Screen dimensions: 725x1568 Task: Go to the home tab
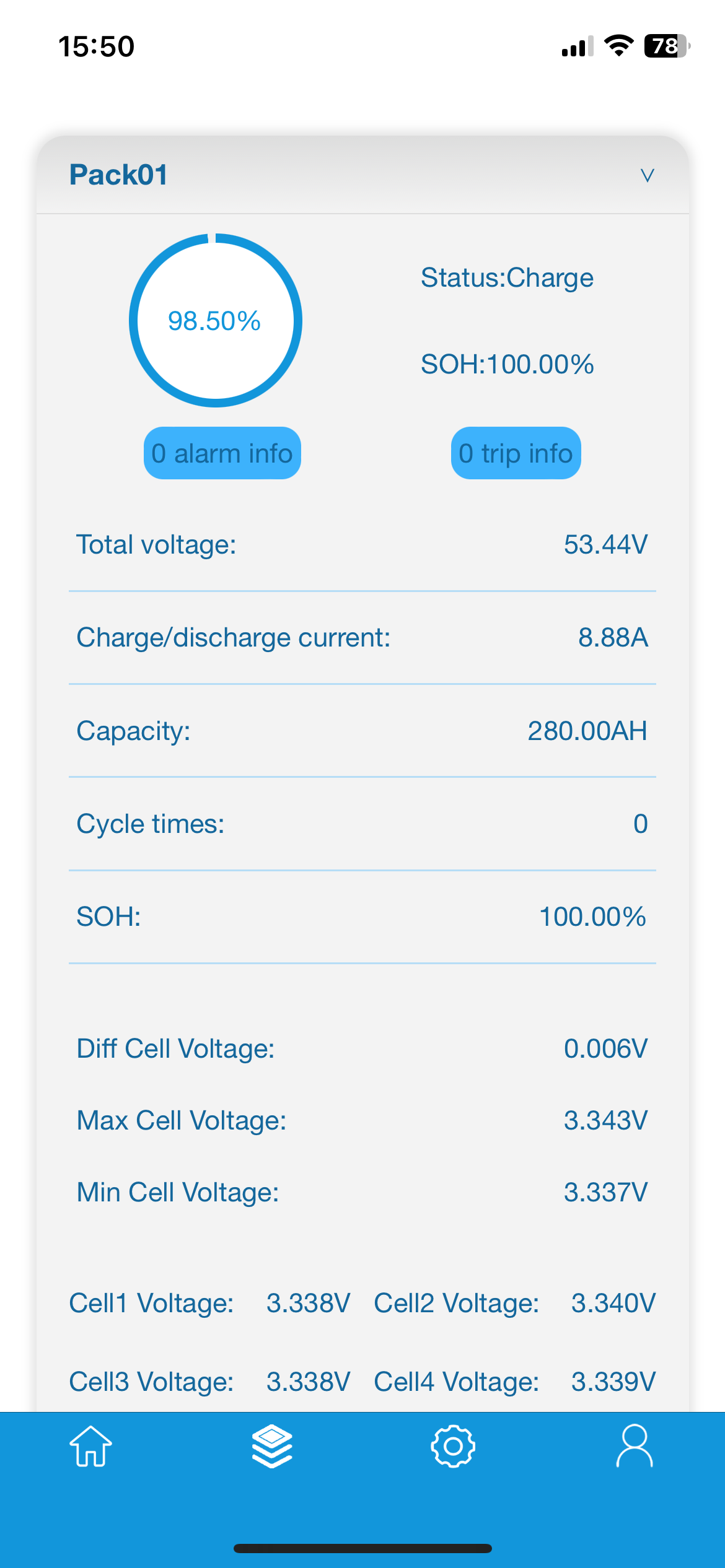click(91, 1447)
